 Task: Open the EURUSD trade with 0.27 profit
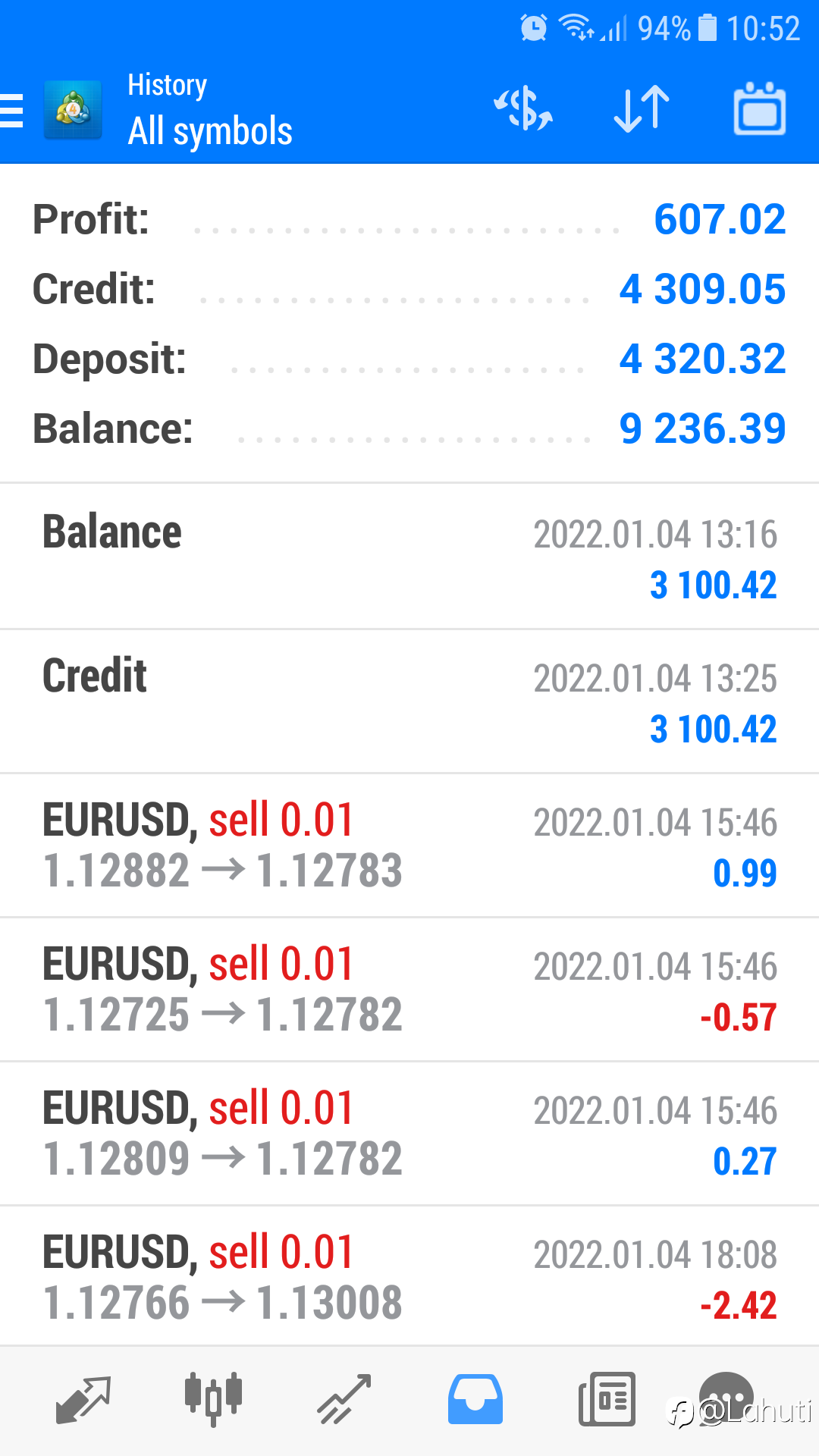(x=409, y=1133)
